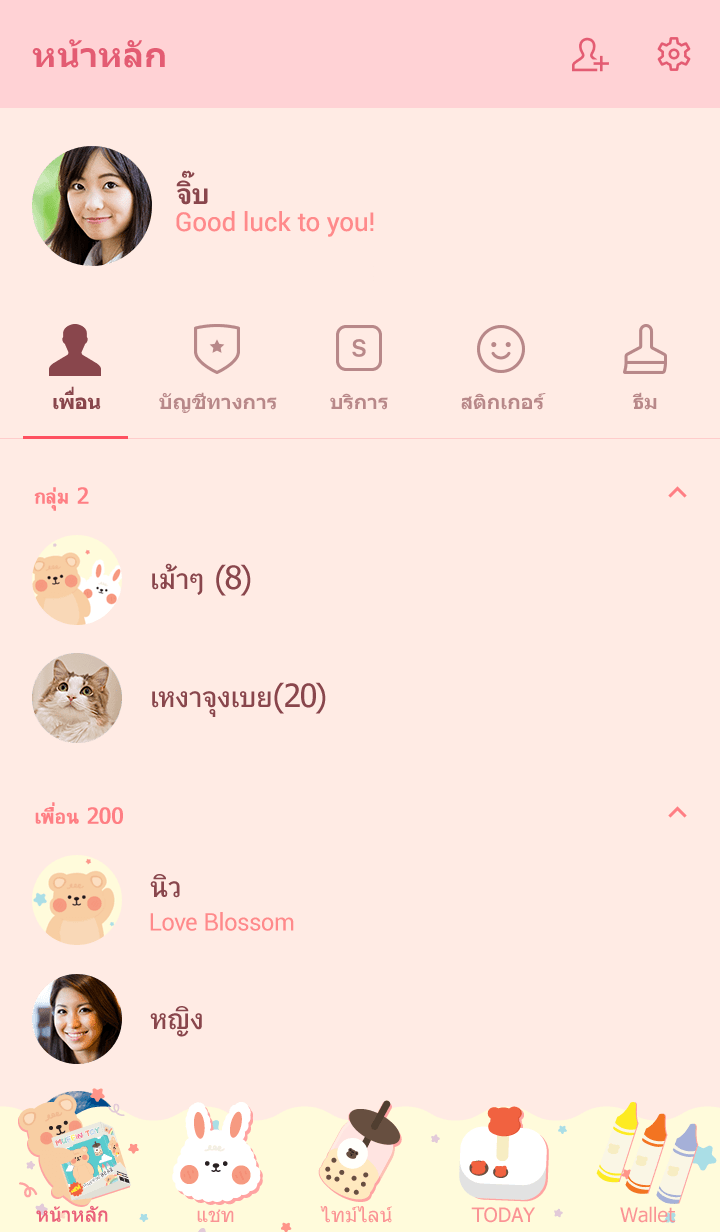Image resolution: width=720 pixels, height=1232 pixels.
Task: Open the group เม้าๆ (8)
Action: (x=200, y=580)
